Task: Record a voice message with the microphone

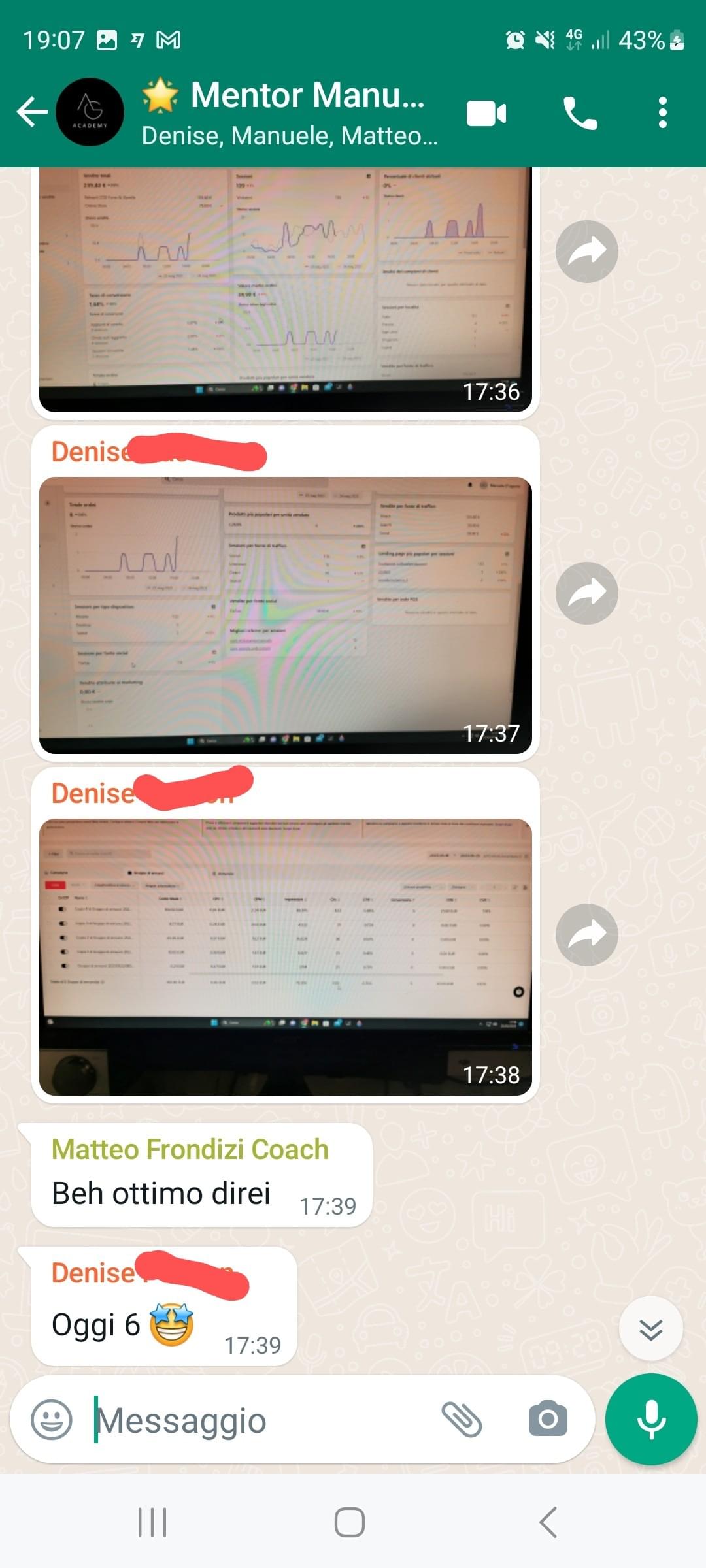Action: 651,1419
